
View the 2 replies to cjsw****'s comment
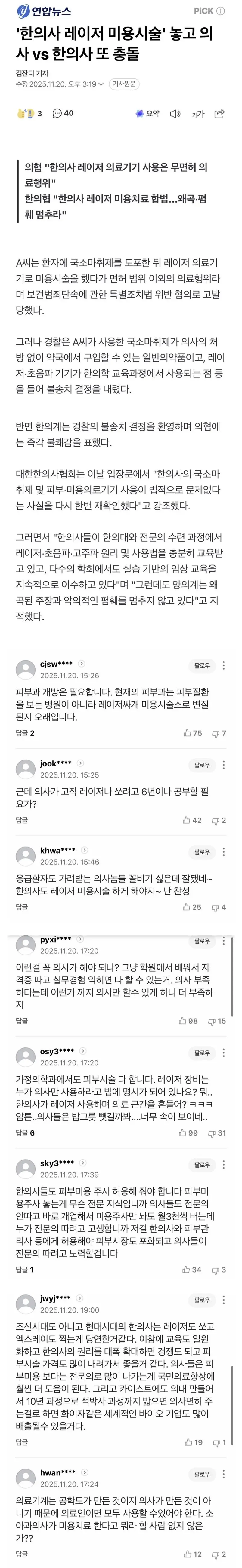click(x=25, y=733)
